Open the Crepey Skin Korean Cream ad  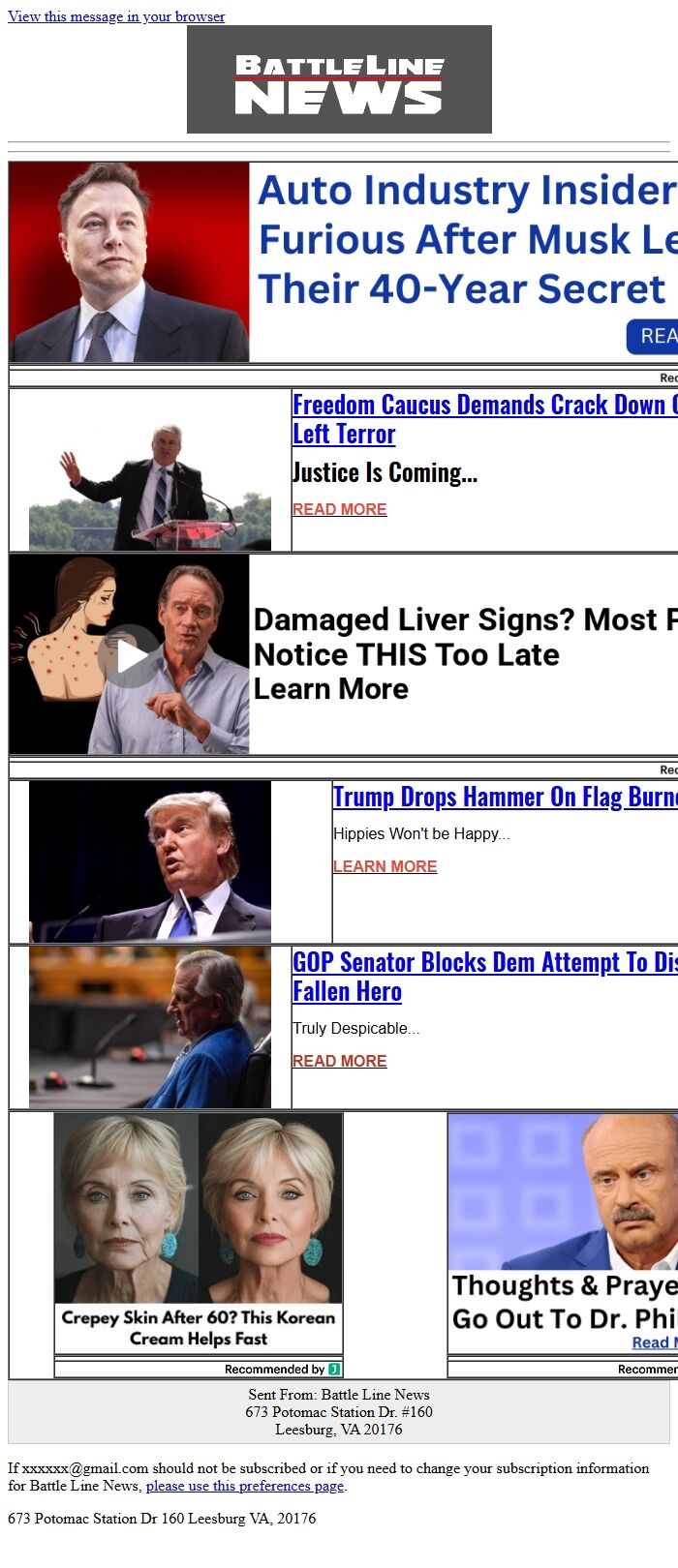199,1234
